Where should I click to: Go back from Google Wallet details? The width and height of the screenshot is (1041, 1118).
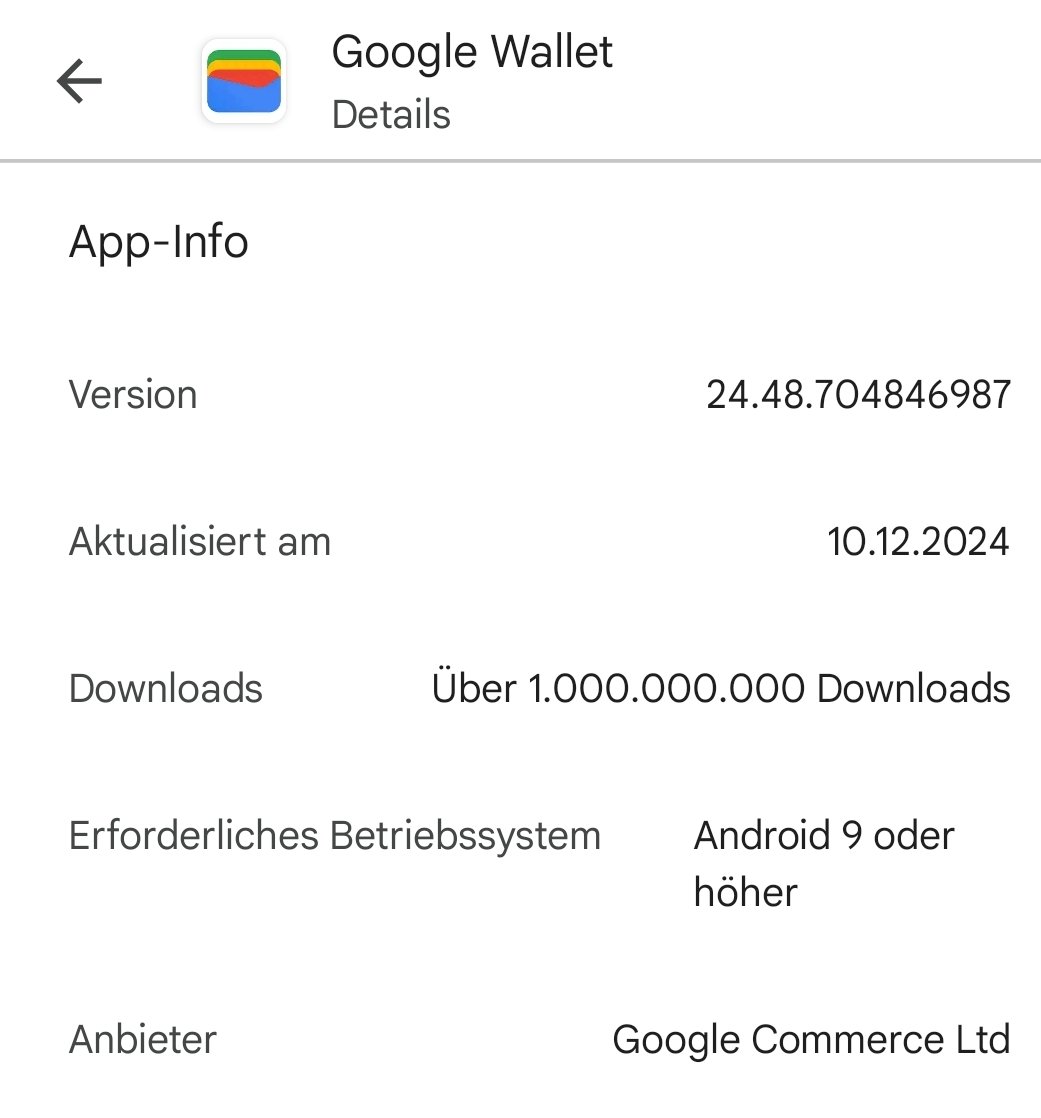(80, 82)
